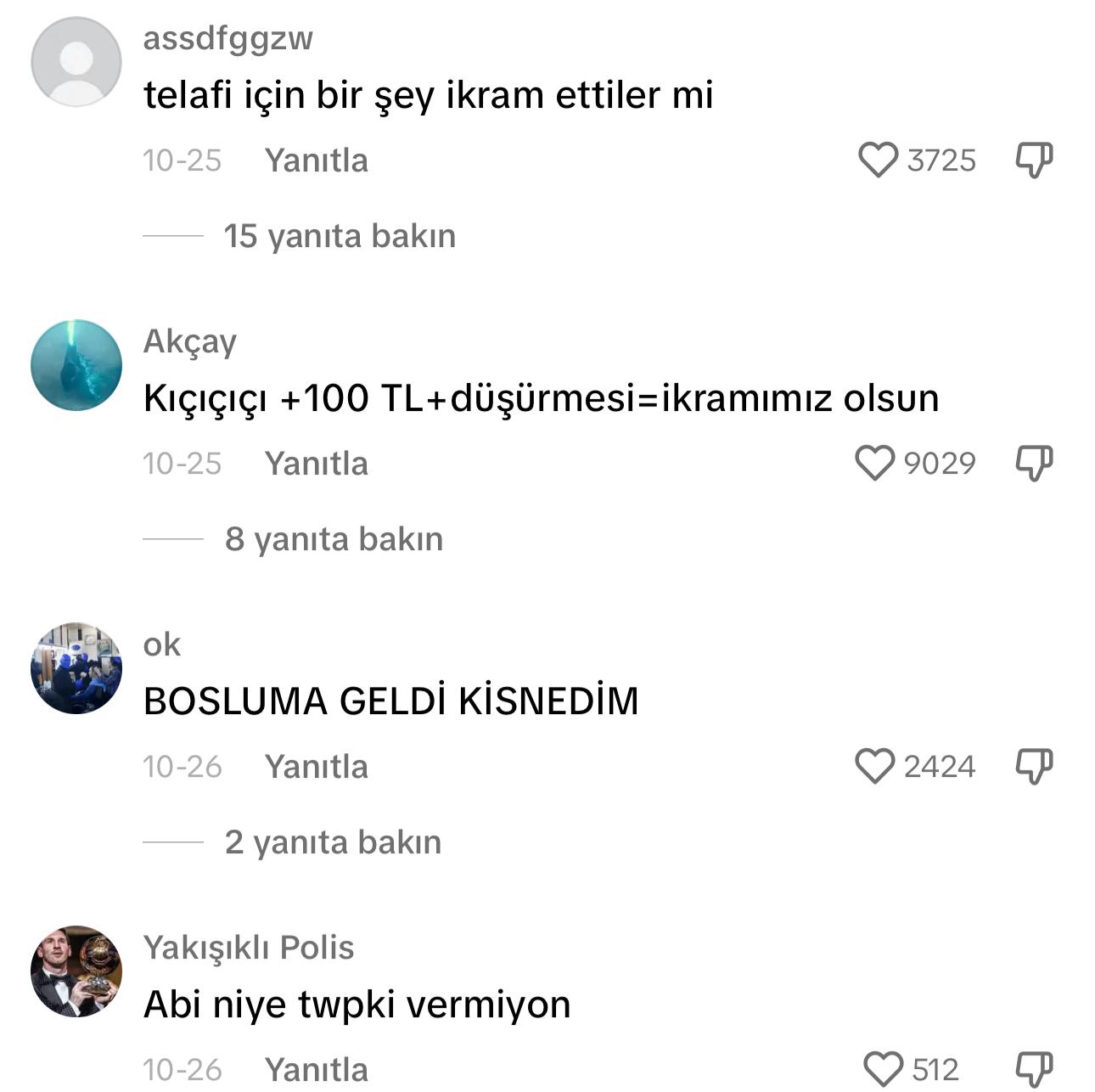Open the username Akçay
Screen dimensions: 1095x1092
189,341
